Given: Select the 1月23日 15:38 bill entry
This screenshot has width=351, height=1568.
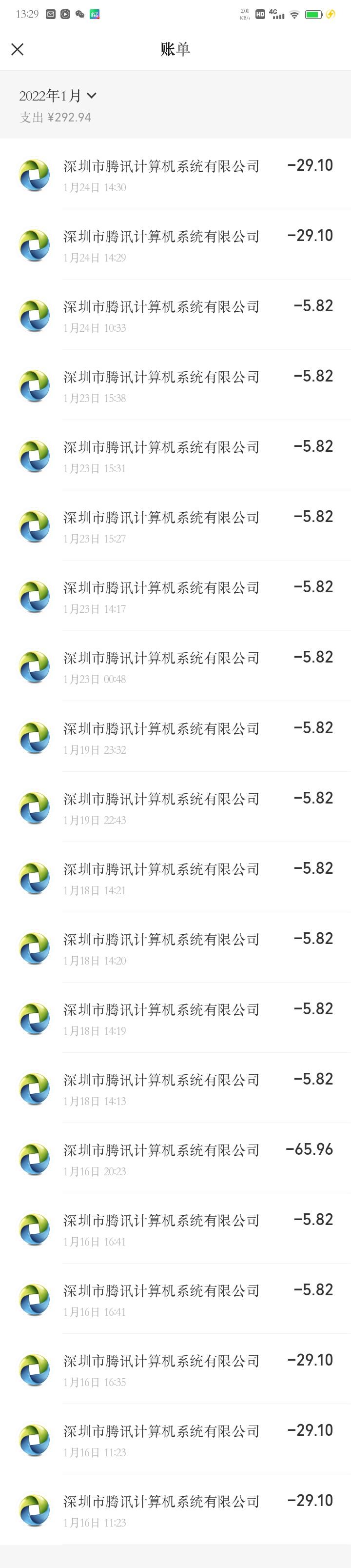Looking at the screenshot, I should click(x=175, y=386).
